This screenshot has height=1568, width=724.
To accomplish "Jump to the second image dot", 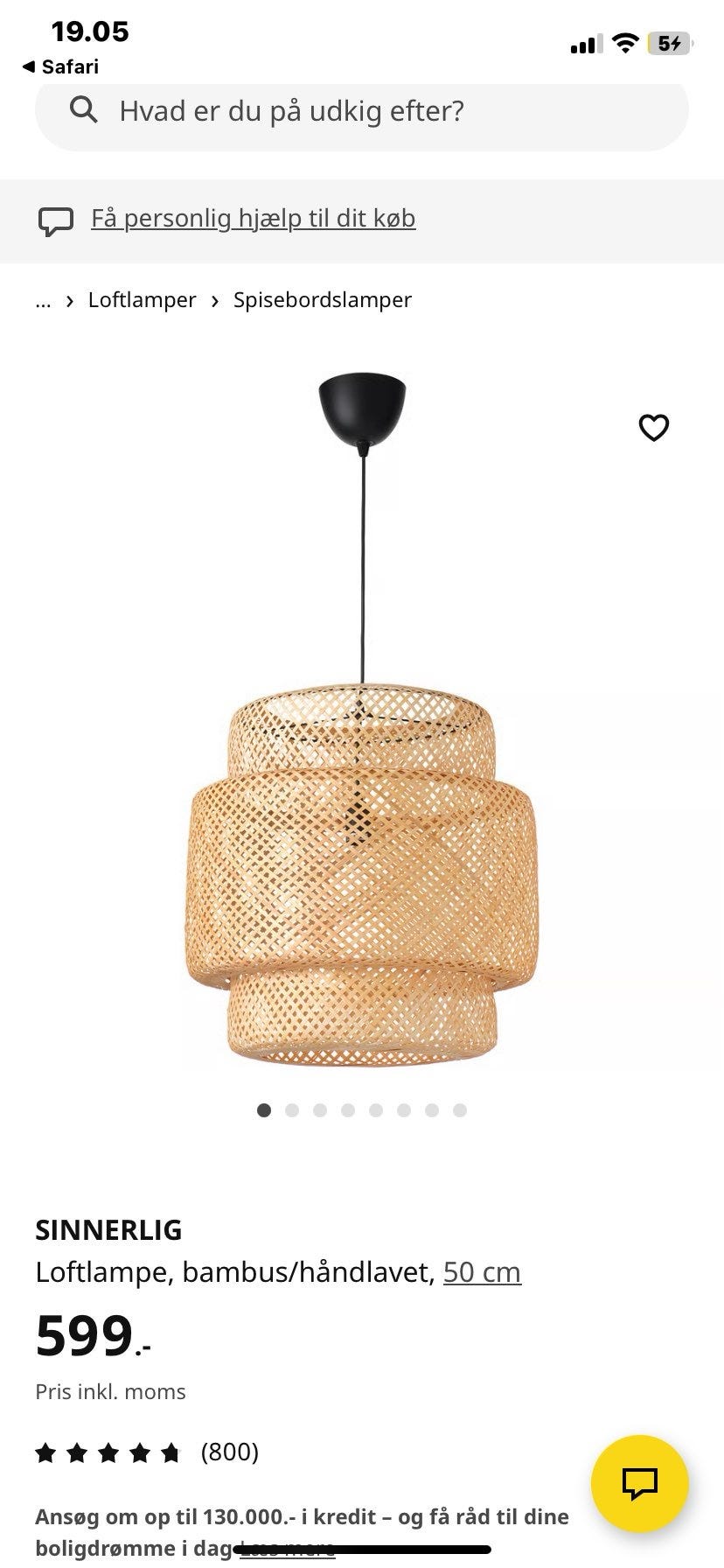I will point(292,1110).
